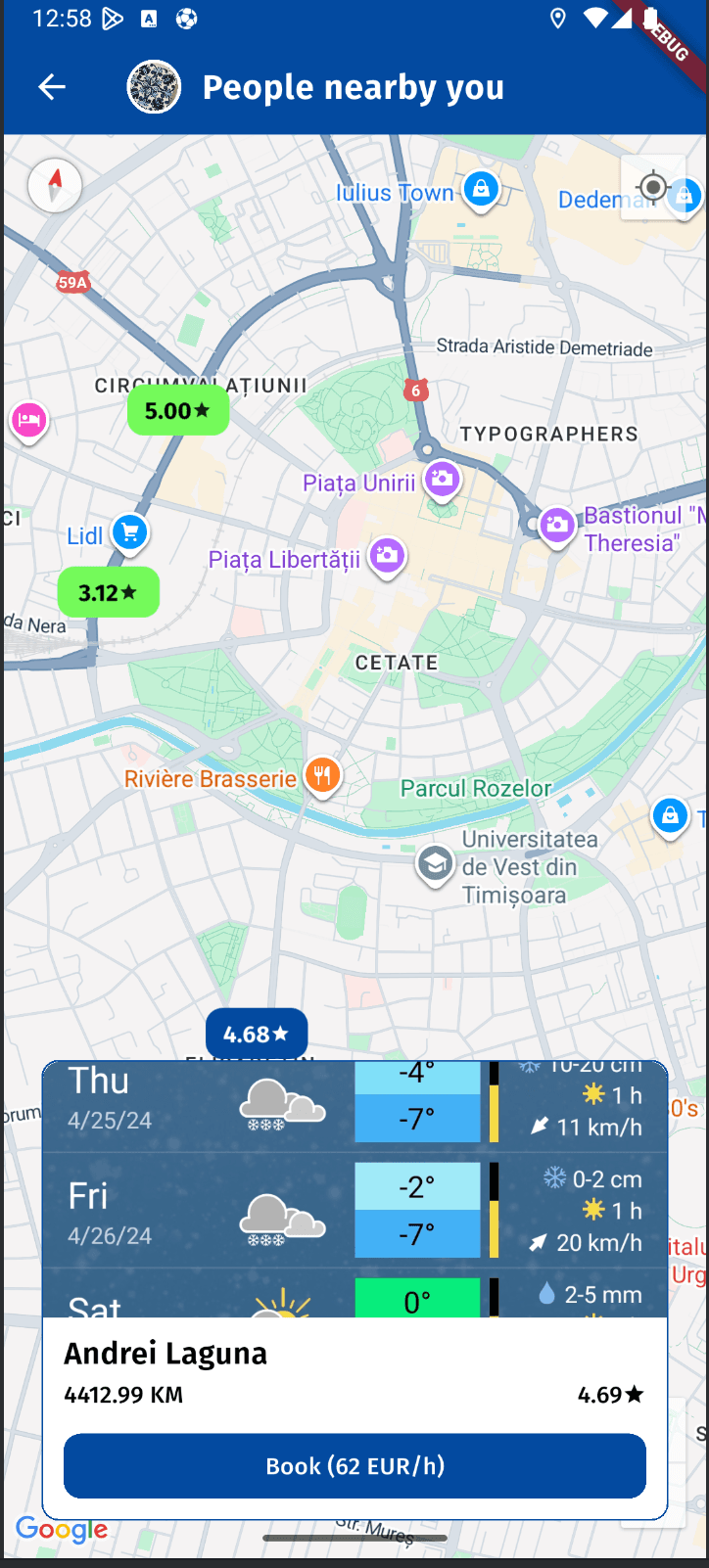Go back using the arrow icon

coord(52,87)
